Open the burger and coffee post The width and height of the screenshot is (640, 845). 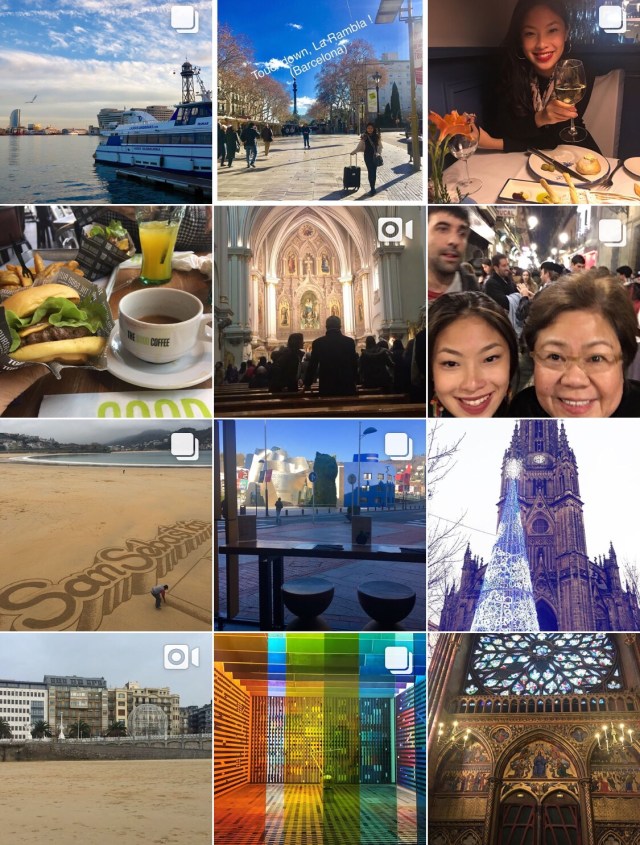click(x=105, y=311)
